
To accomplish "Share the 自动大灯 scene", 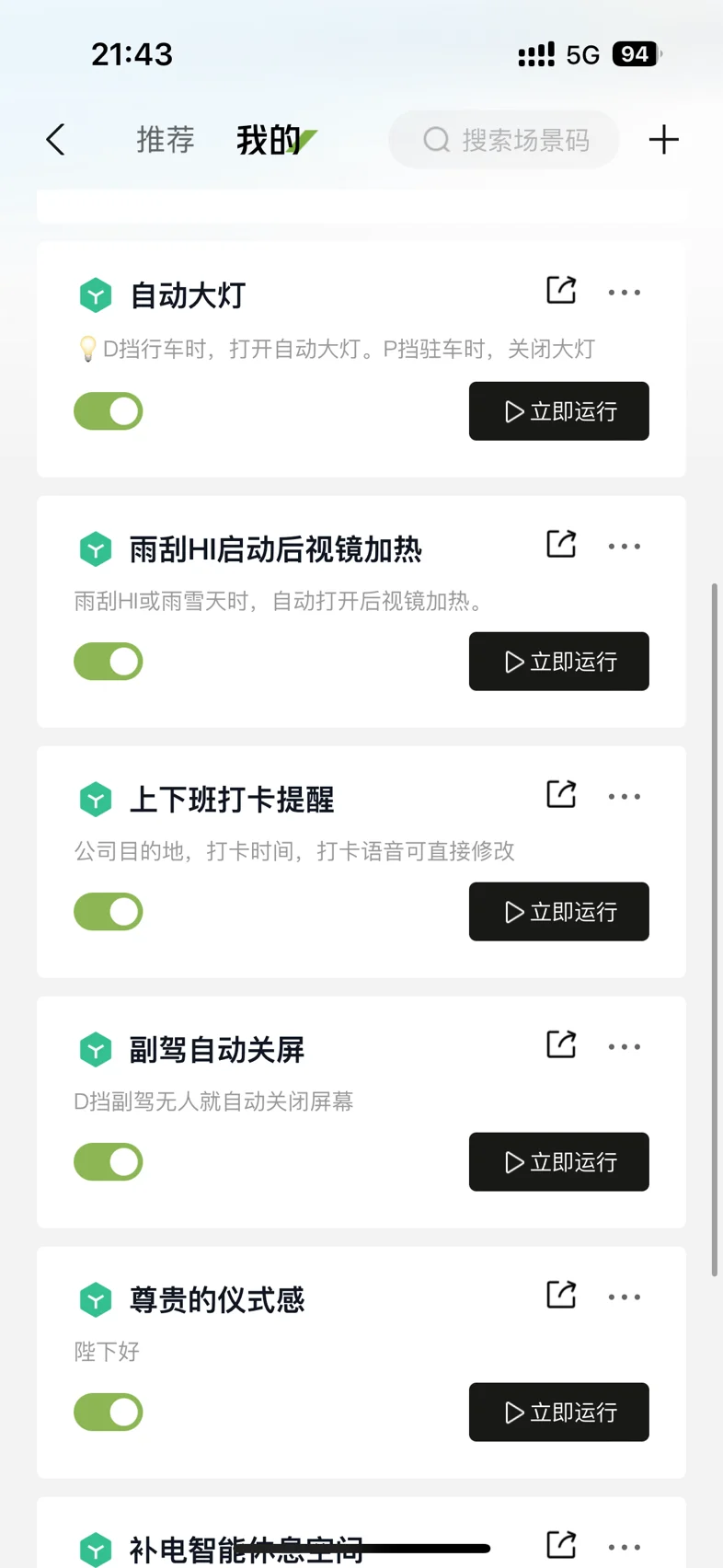I will [561, 290].
